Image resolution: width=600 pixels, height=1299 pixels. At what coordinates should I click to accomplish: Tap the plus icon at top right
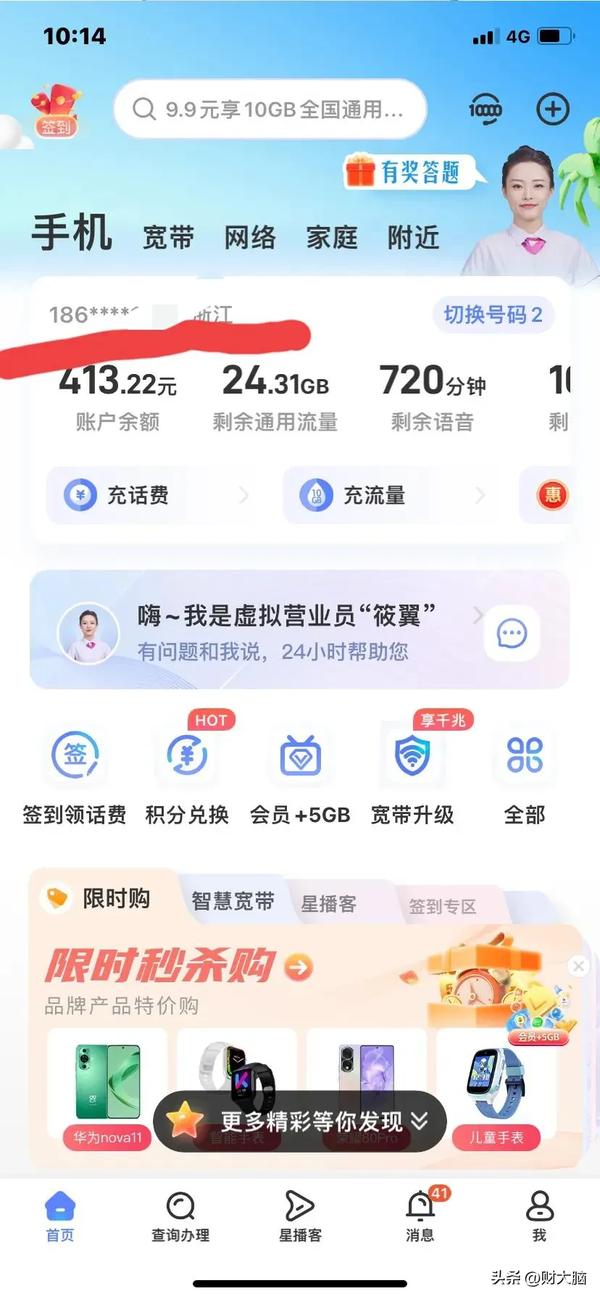click(552, 109)
